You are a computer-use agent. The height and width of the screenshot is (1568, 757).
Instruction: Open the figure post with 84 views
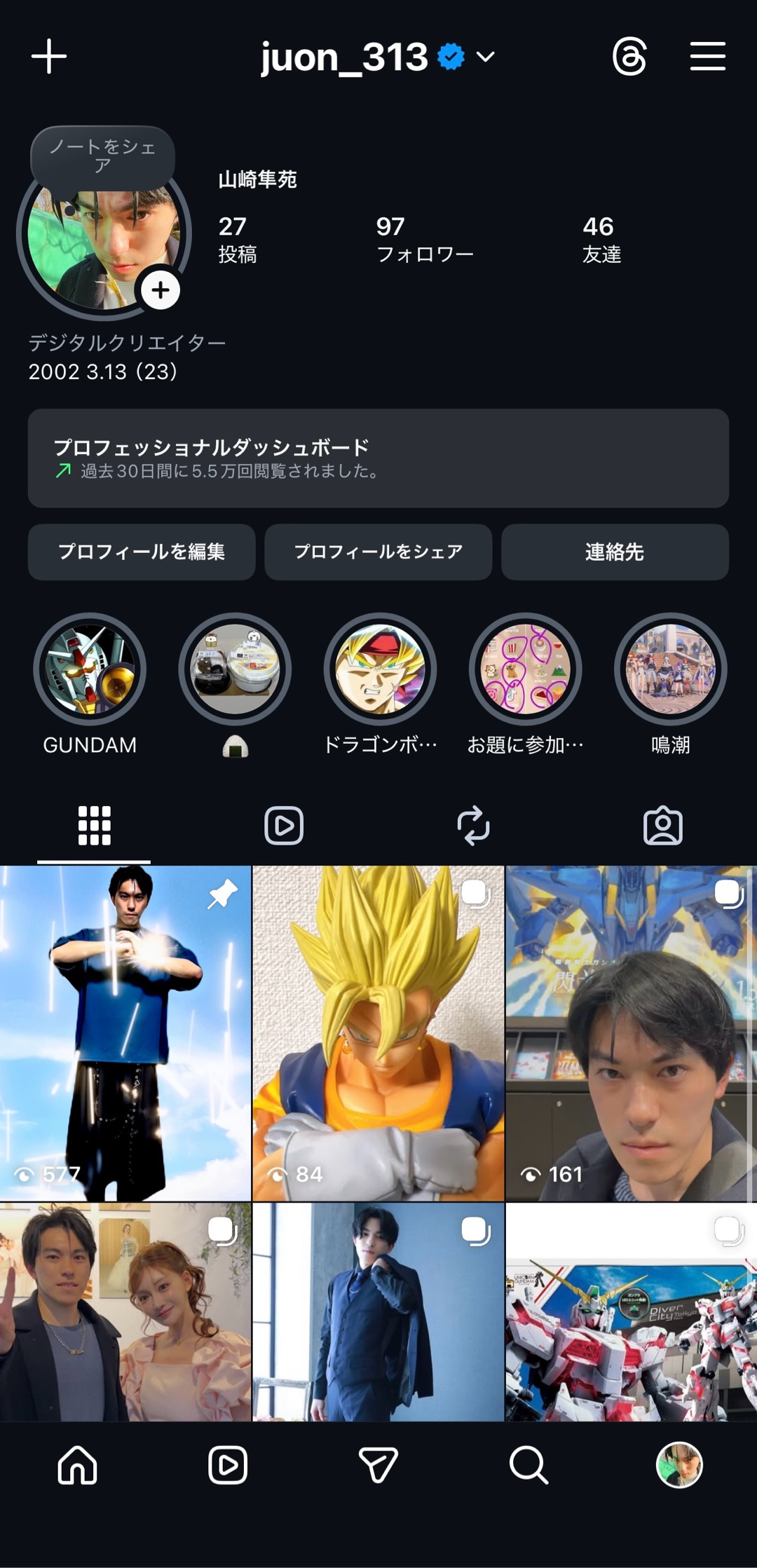coord(378,1033)
